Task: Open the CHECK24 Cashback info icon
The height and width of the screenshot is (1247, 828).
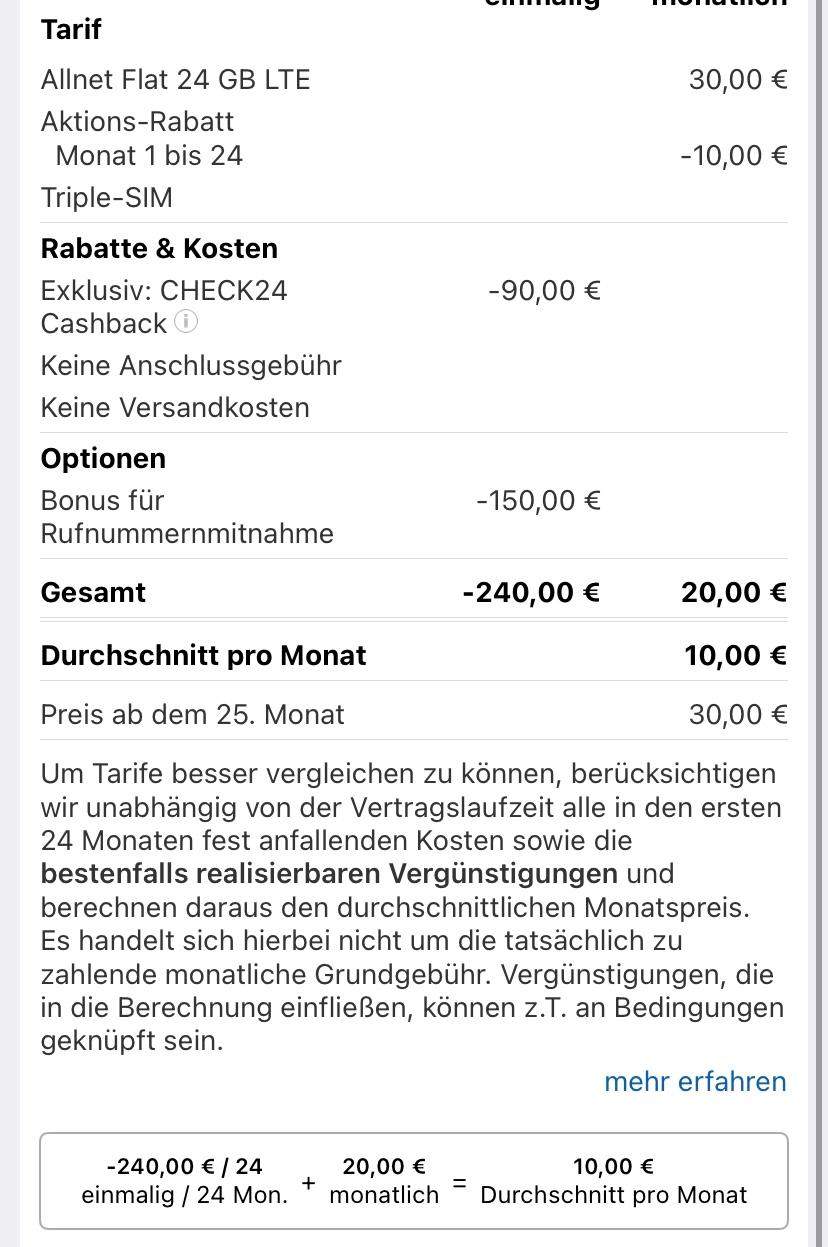Action: [186, 322]
